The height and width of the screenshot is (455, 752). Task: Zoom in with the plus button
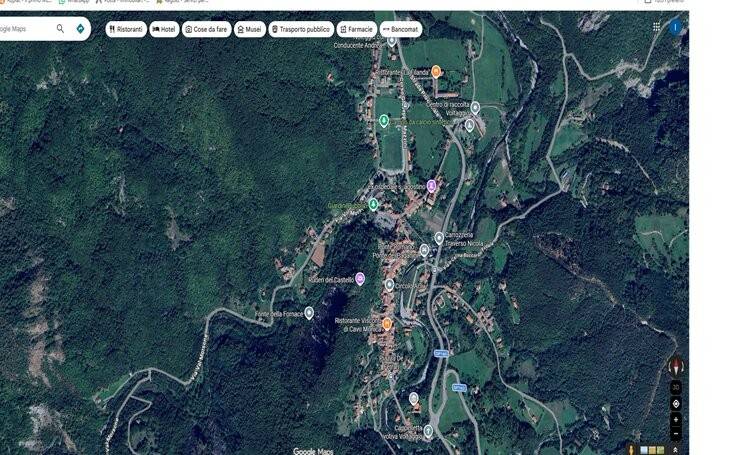point(675,420)
